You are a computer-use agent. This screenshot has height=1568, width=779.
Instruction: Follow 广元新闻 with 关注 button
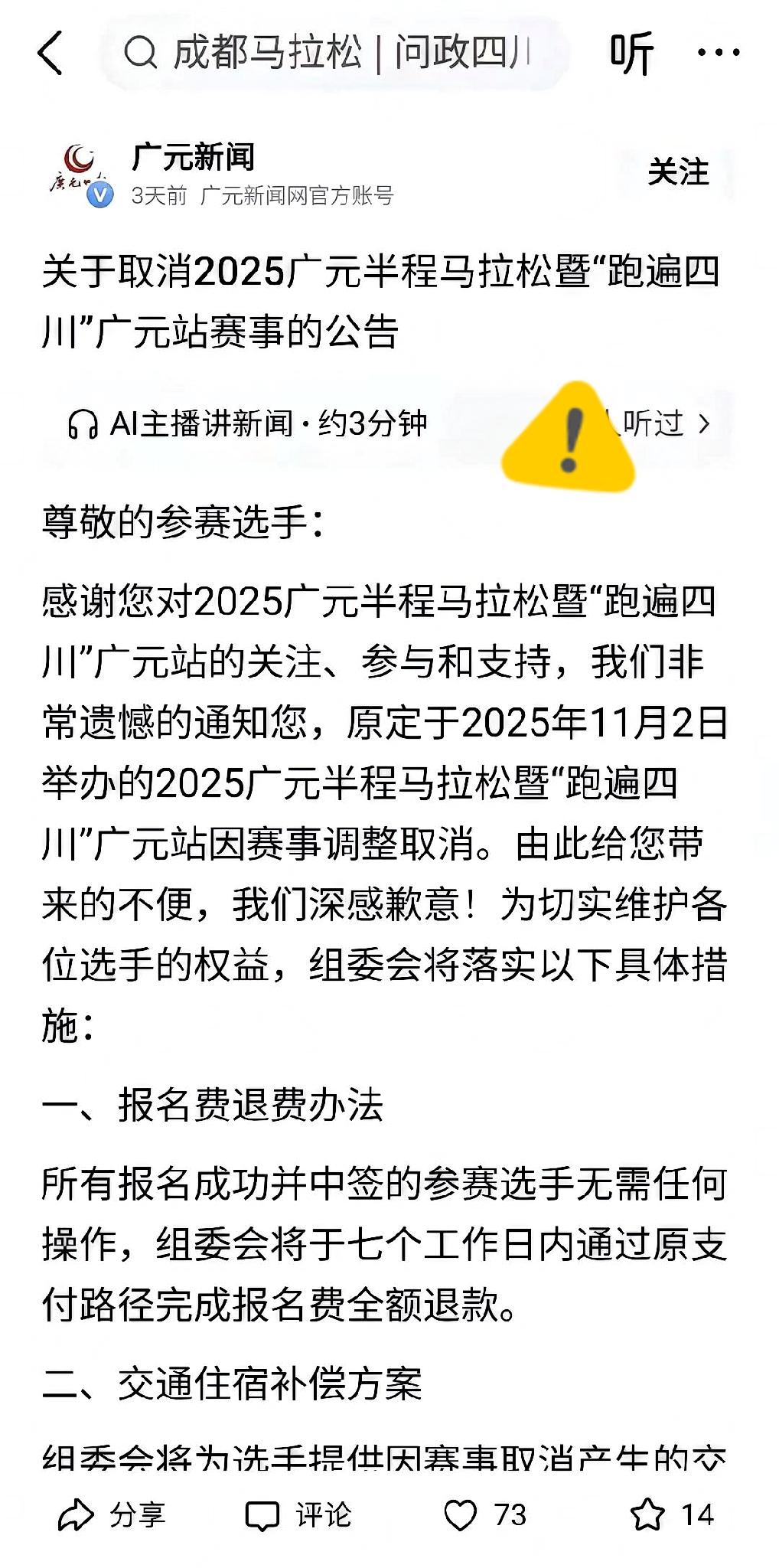click(x=678, y=172)
